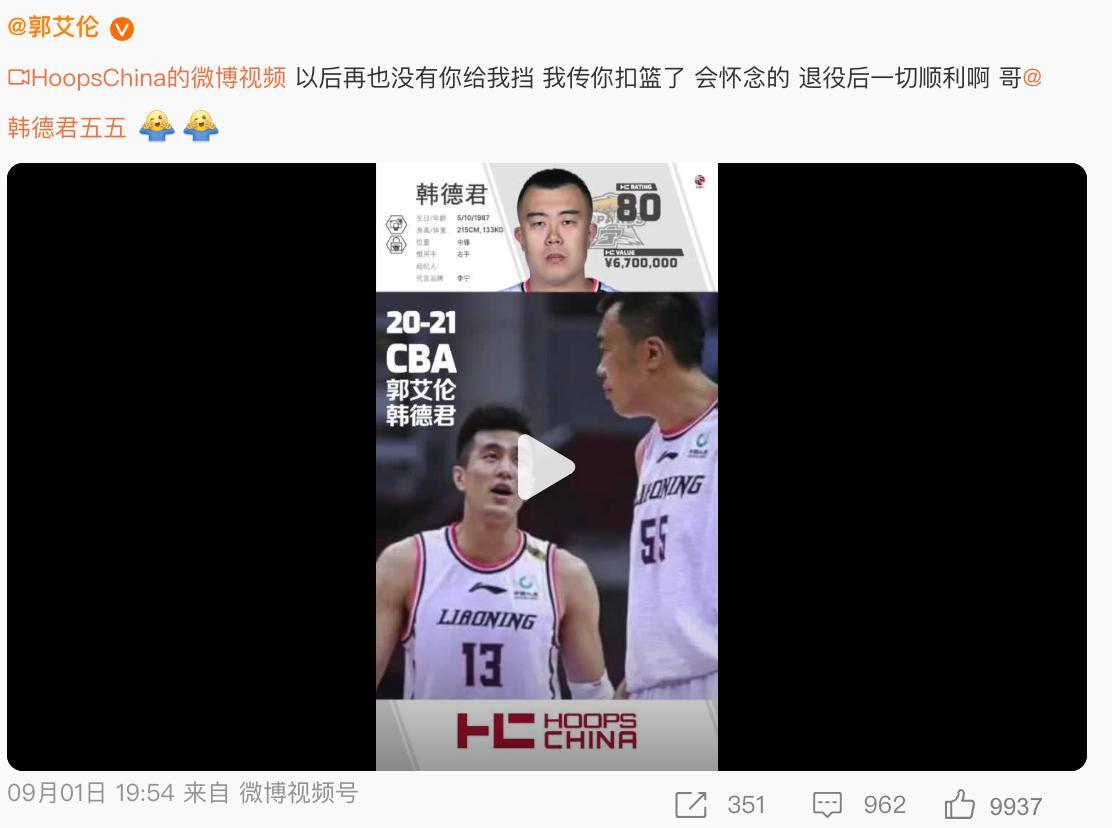Open the @郭艾伦 profile link

[x=54, y=27]
